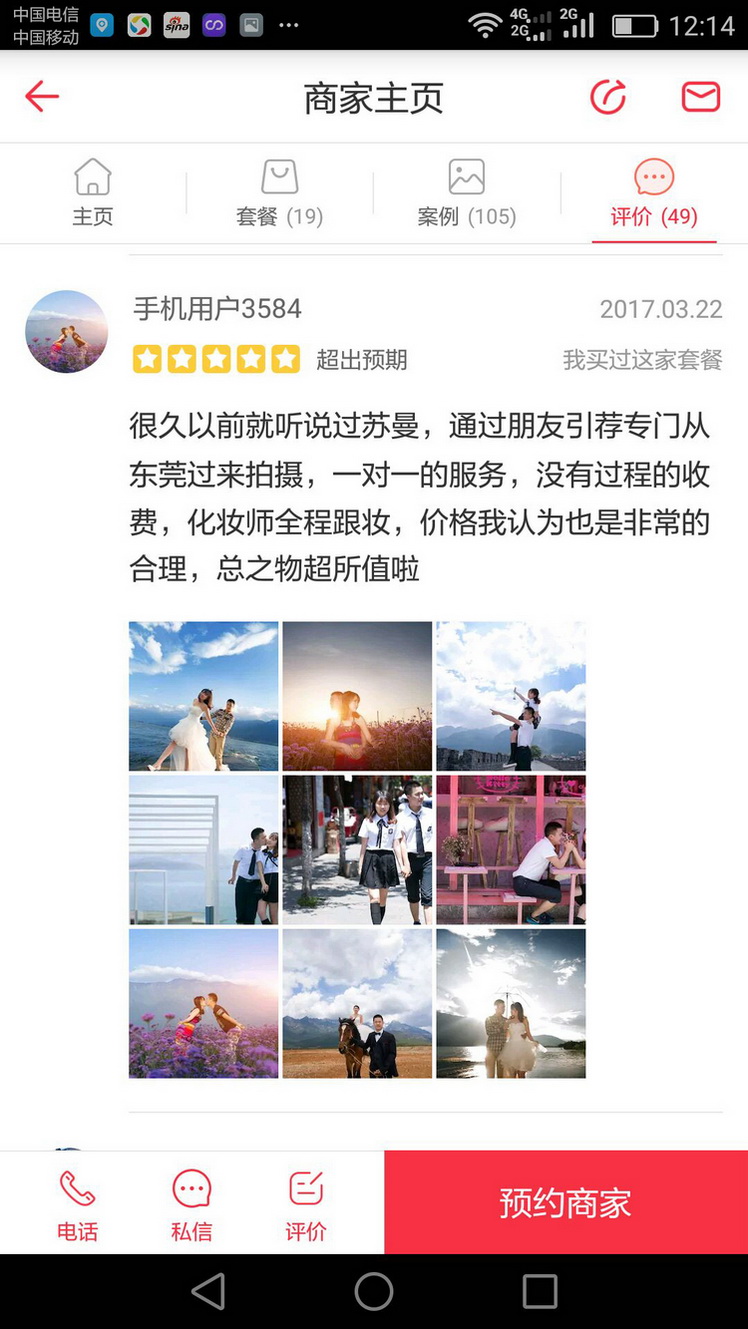Write a review with bottom 评价 button
748x1329 pixels.
[x=306, y=1203]
